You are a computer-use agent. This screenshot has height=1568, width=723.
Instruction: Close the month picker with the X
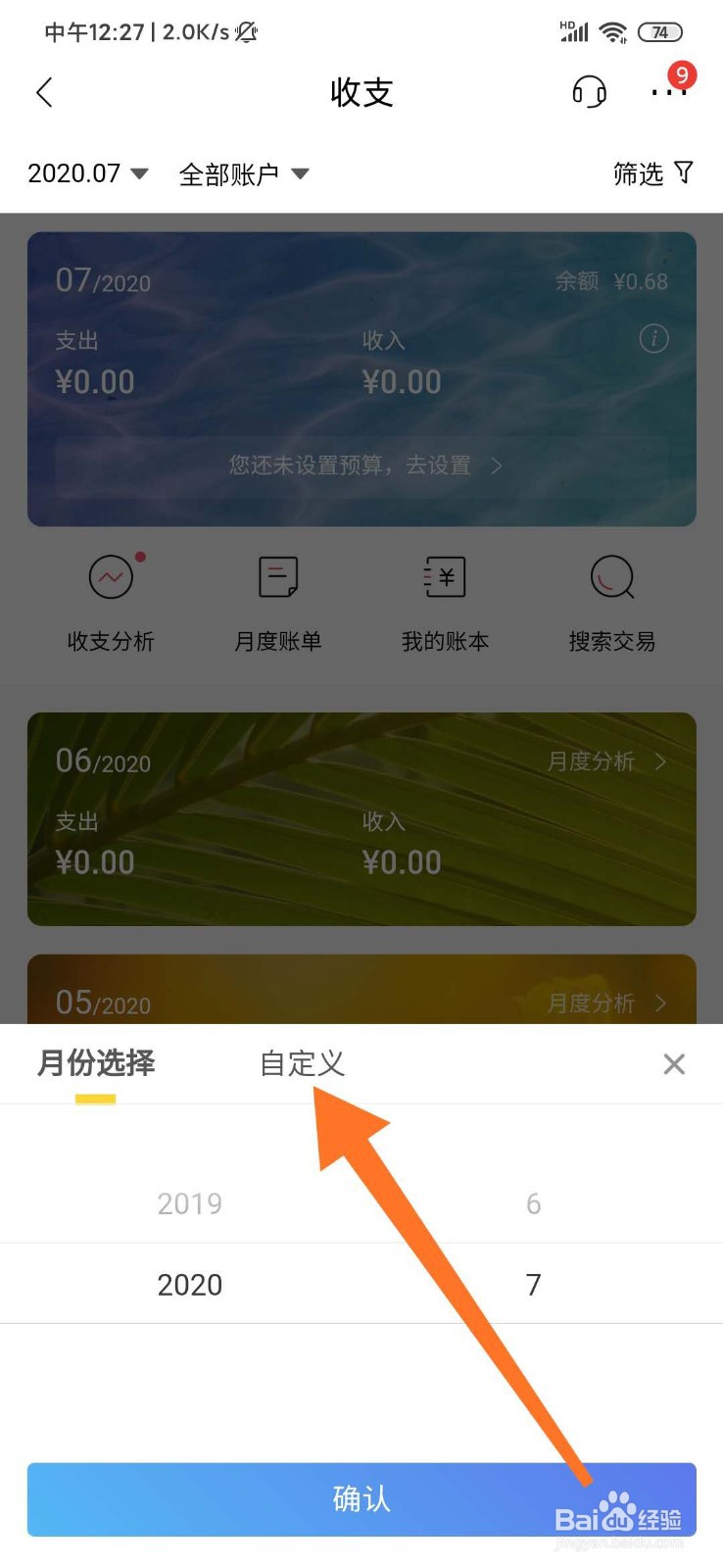tap(674, 1063)
